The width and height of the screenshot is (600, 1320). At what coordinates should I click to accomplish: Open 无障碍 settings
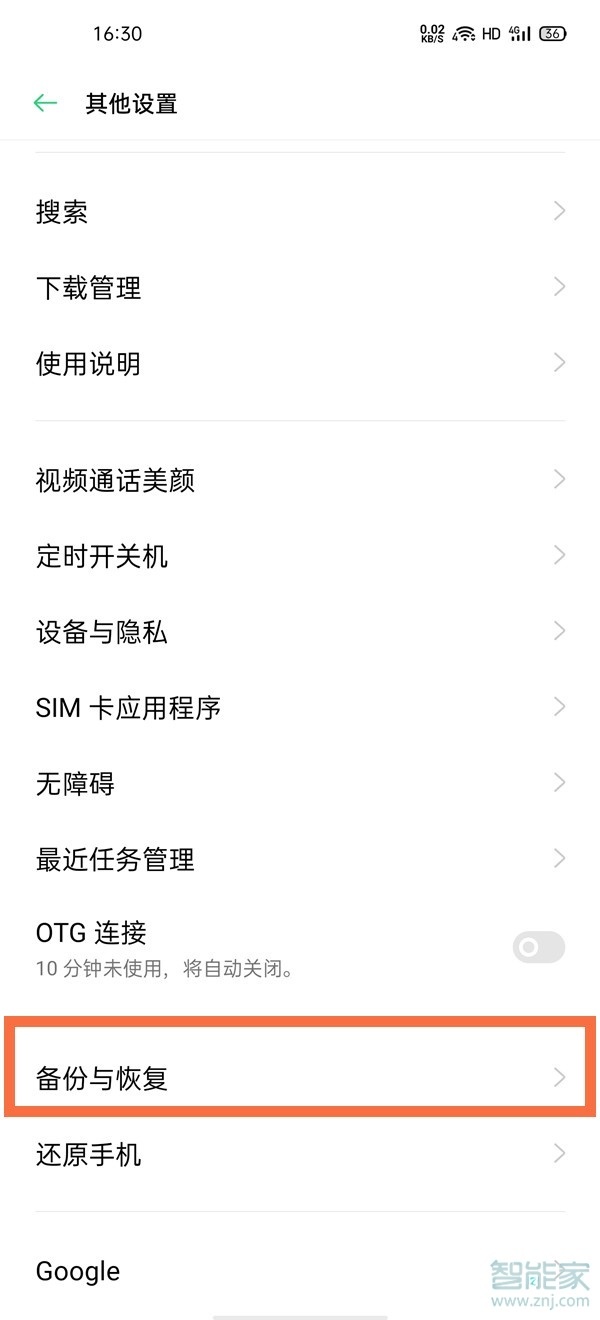[x=300, y=783]
